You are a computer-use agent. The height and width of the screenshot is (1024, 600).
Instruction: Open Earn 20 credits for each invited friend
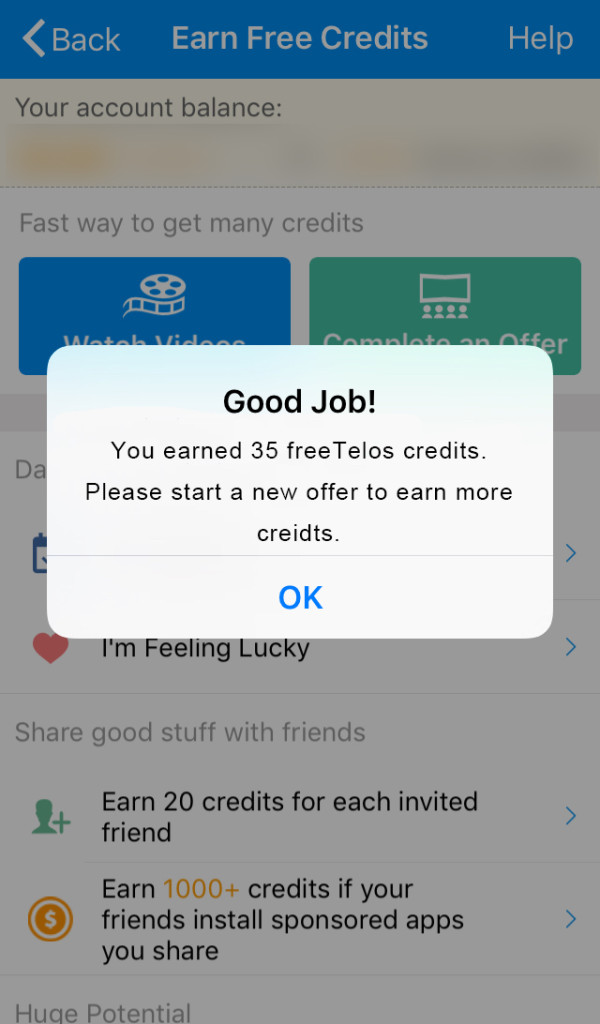tap(300, 816)
